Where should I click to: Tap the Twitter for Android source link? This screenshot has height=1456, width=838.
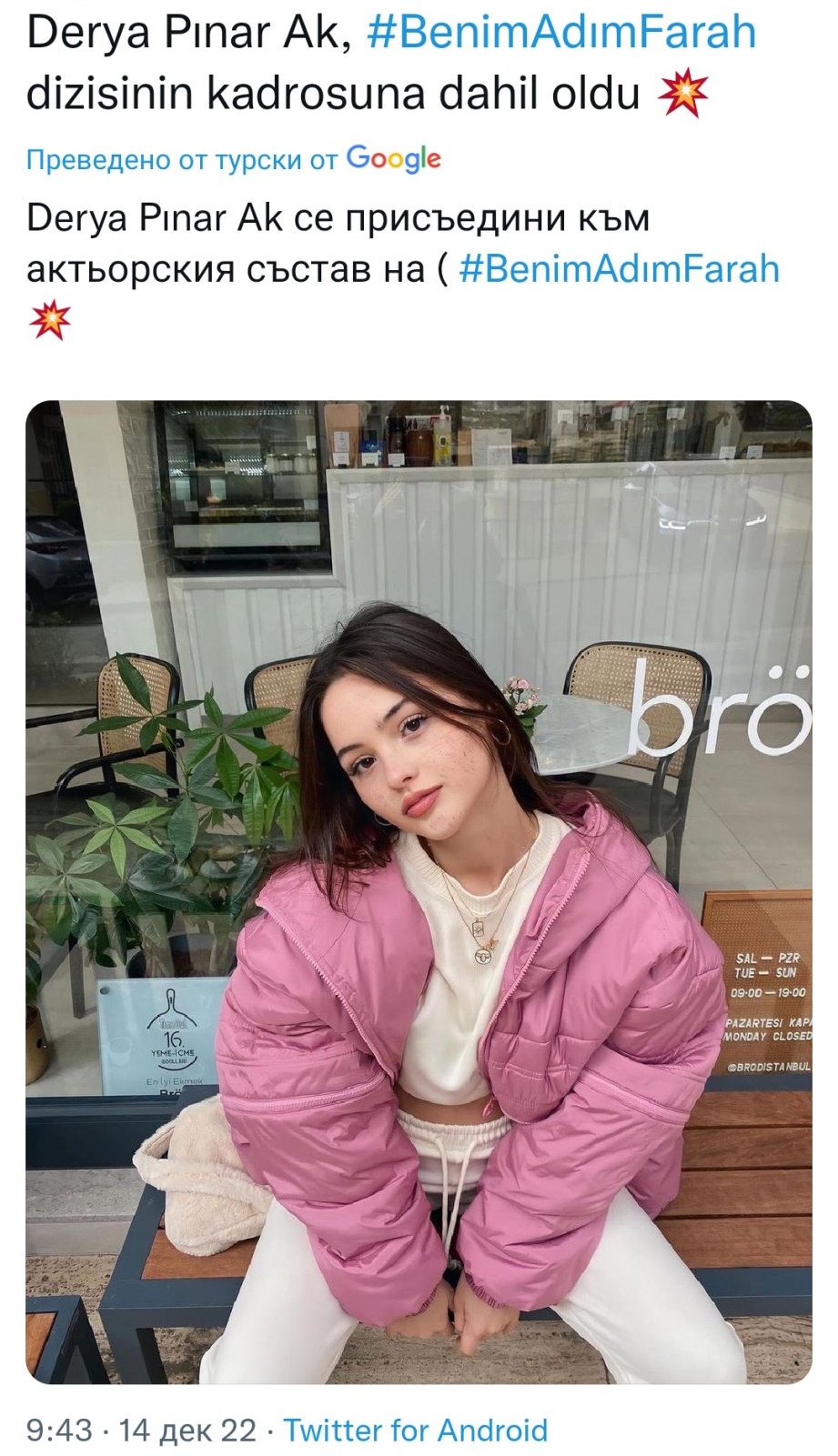pyautogui.click(x=416, y=1430)
